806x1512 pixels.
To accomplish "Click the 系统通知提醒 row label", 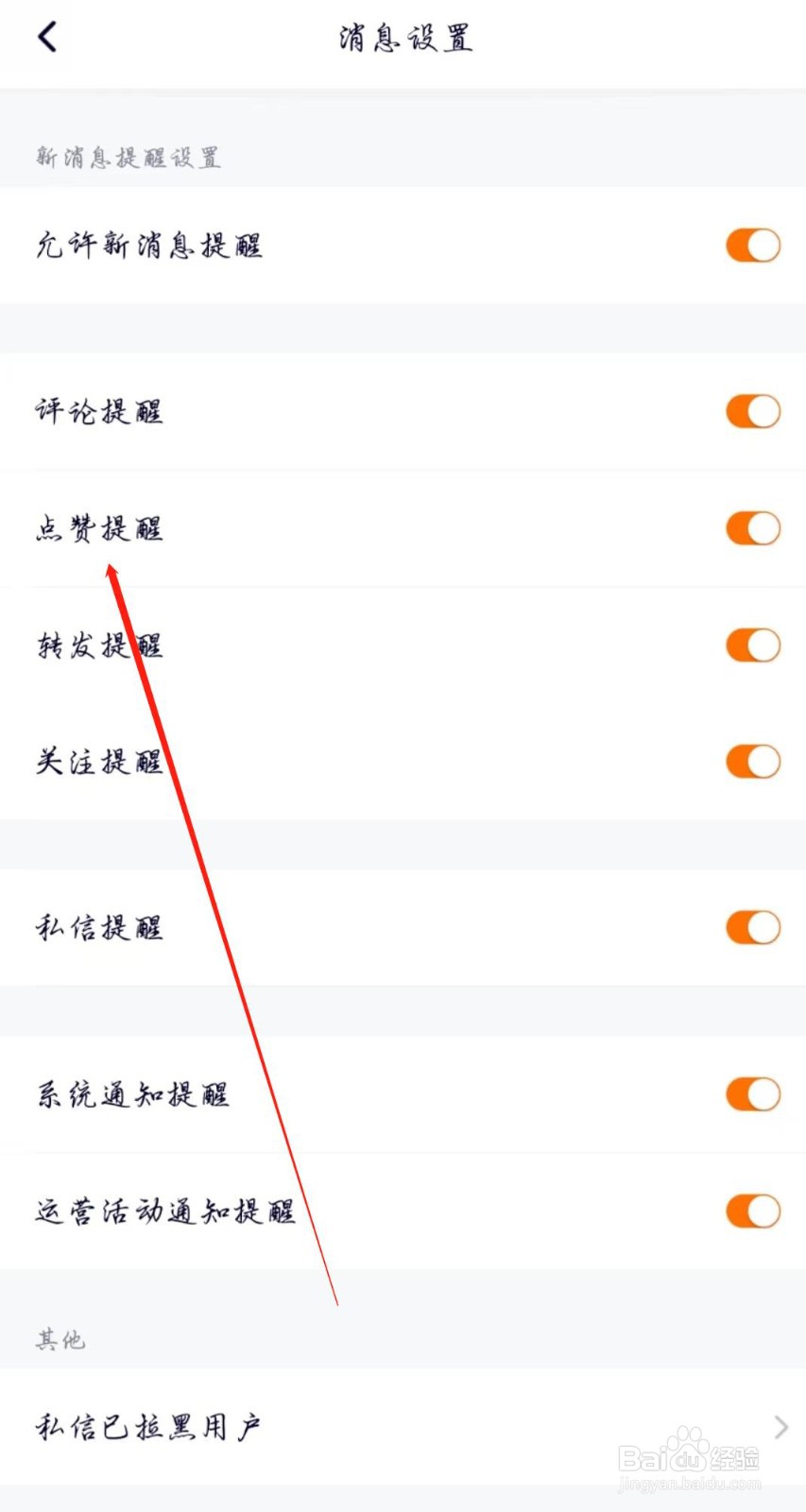I will click(x=132, y=1094).
